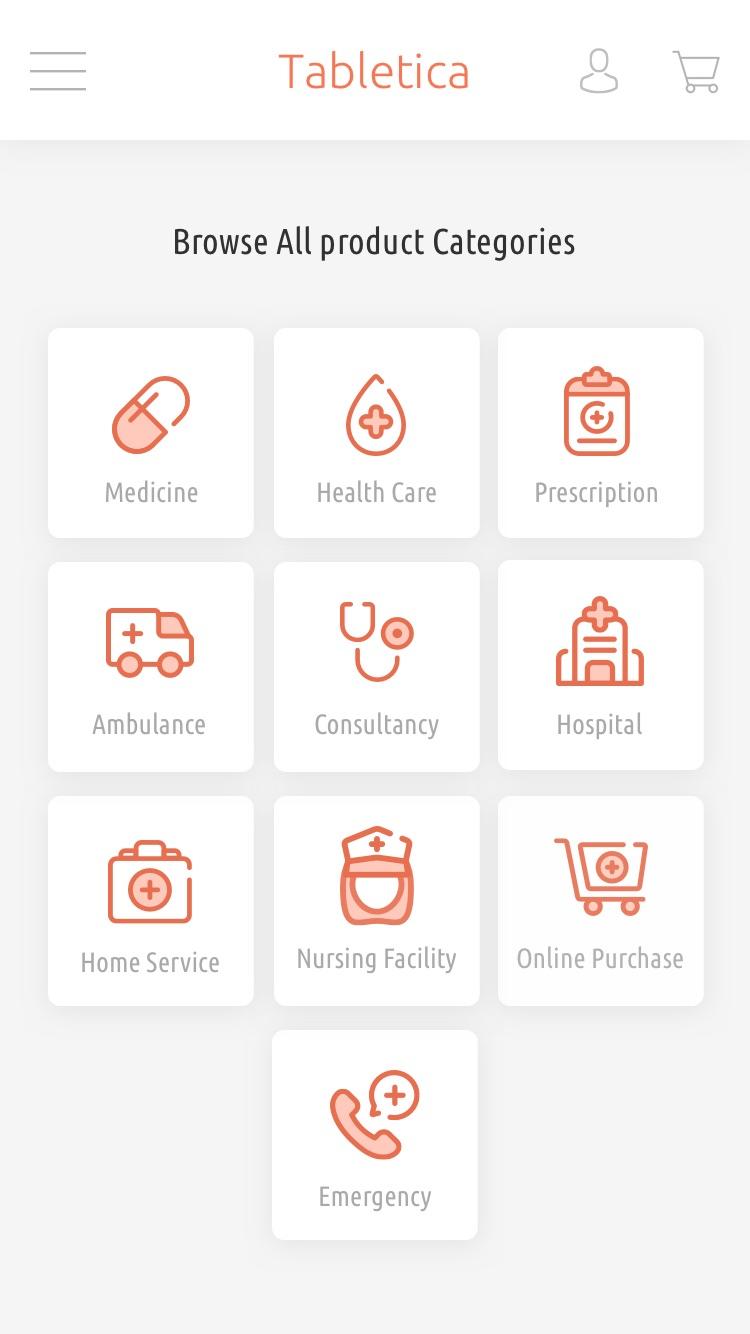The image size is (750, 1334).
Task: Open the Health Care category
Action: pos(377,433)
